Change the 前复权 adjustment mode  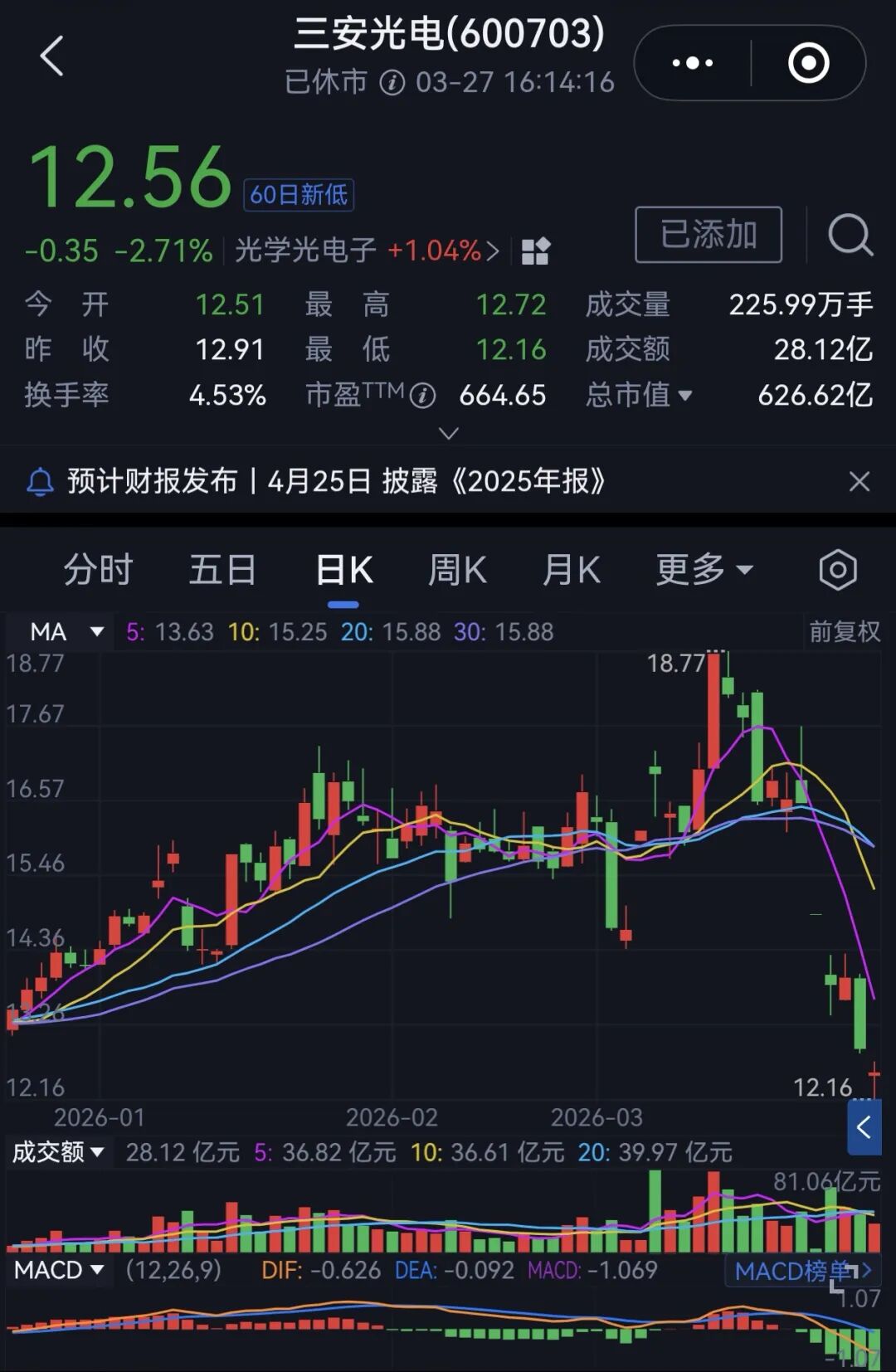click(844, 632)
